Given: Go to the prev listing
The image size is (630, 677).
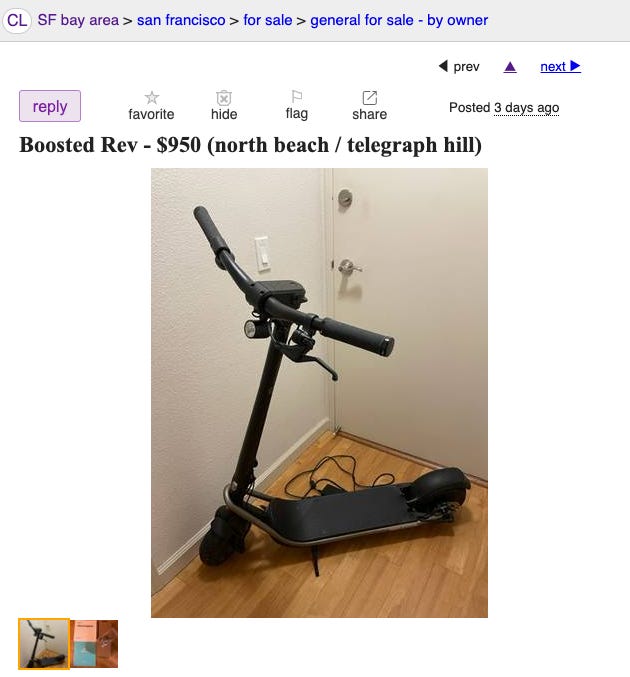Looking at the screenshot, I should [x=460, y=67].
